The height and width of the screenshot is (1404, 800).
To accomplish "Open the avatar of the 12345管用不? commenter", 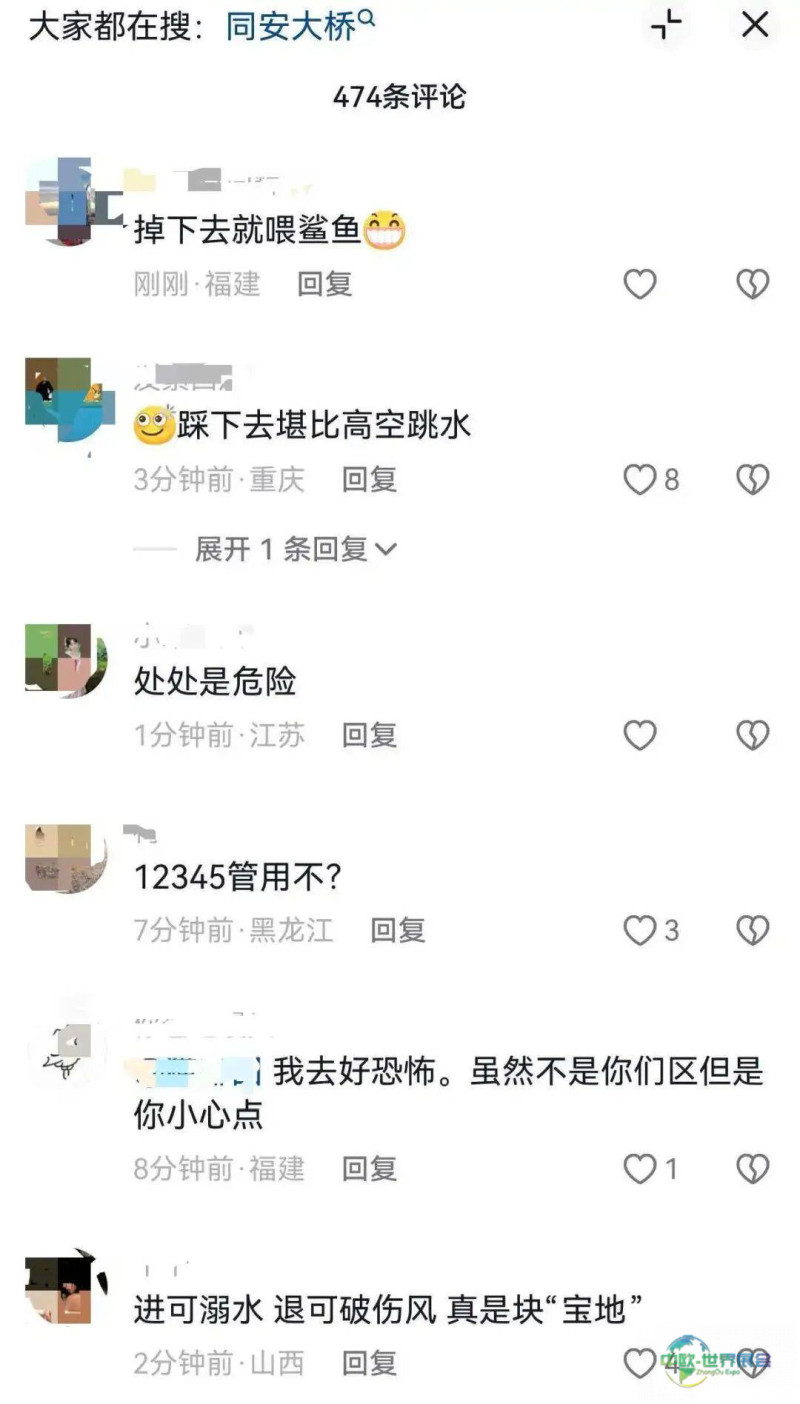I will tap(66, 858).
